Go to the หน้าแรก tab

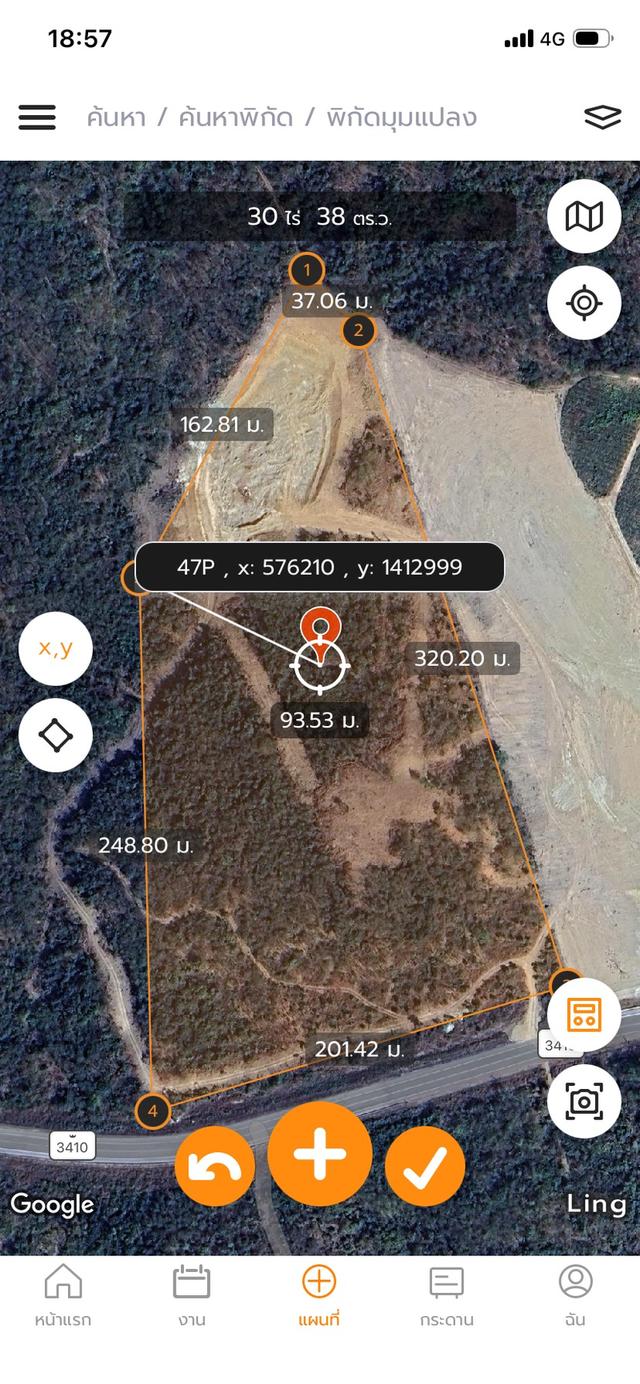tap(63, 1295)
